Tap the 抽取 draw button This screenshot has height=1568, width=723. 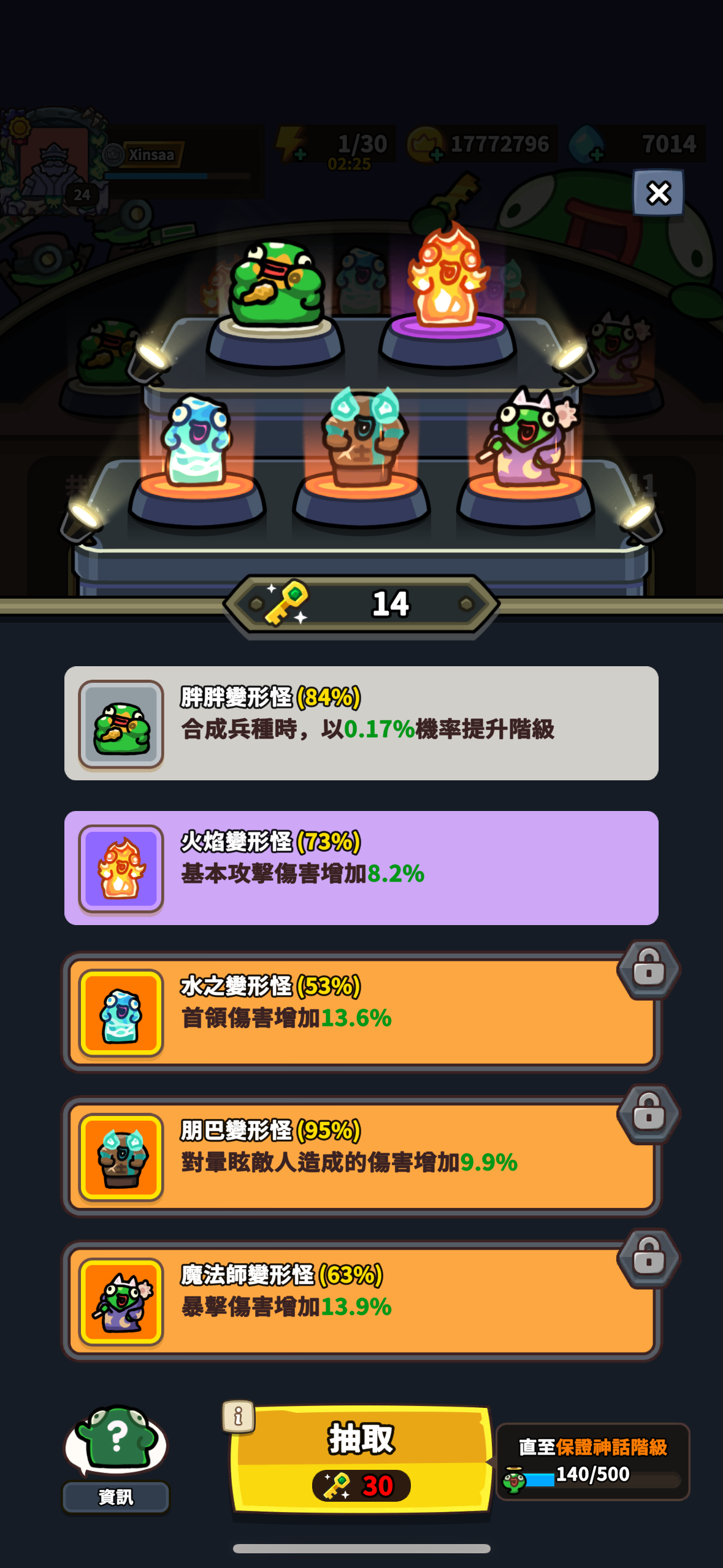coord(361,1459)
